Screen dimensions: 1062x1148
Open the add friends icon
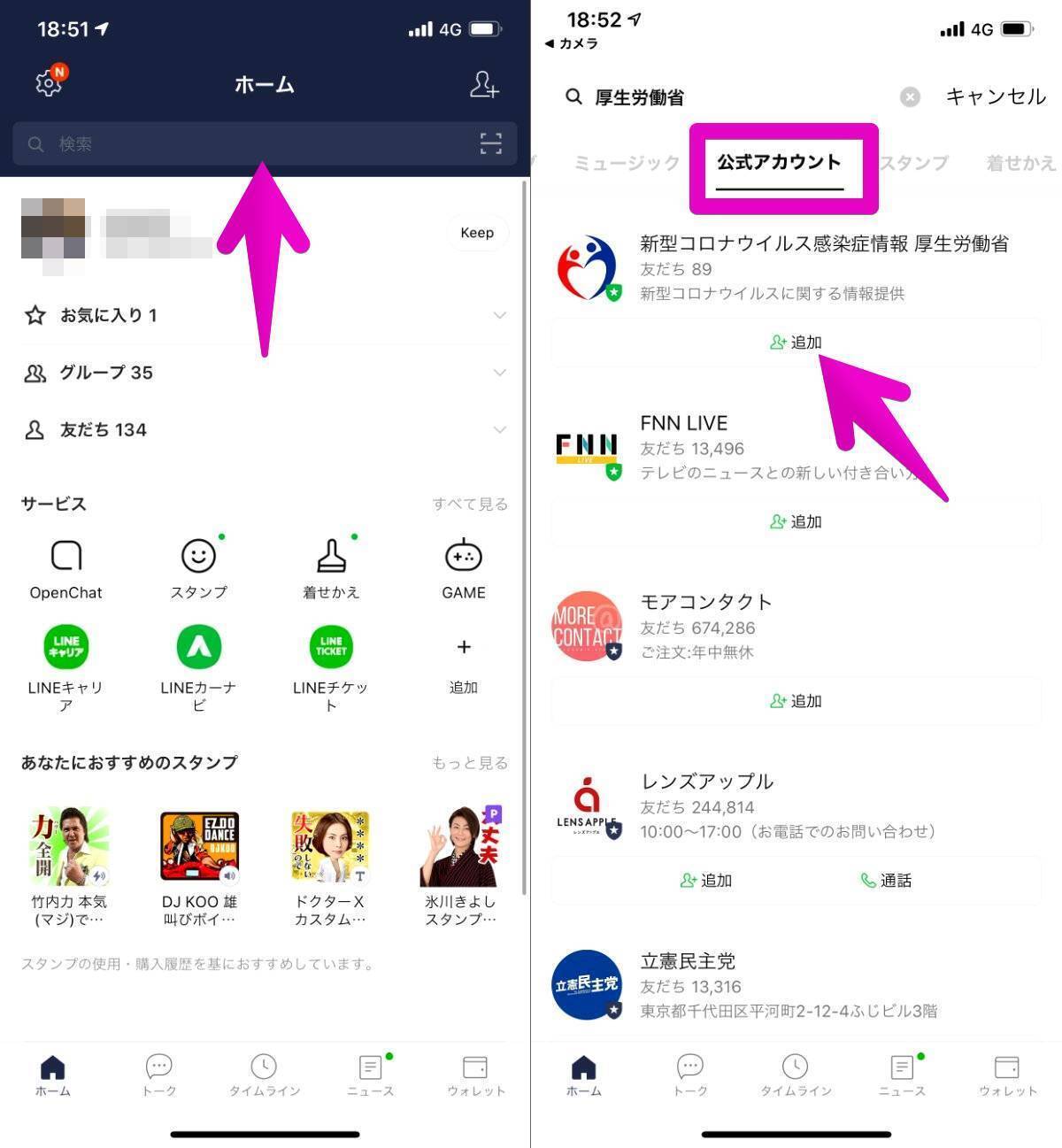[x=484, y=84]
